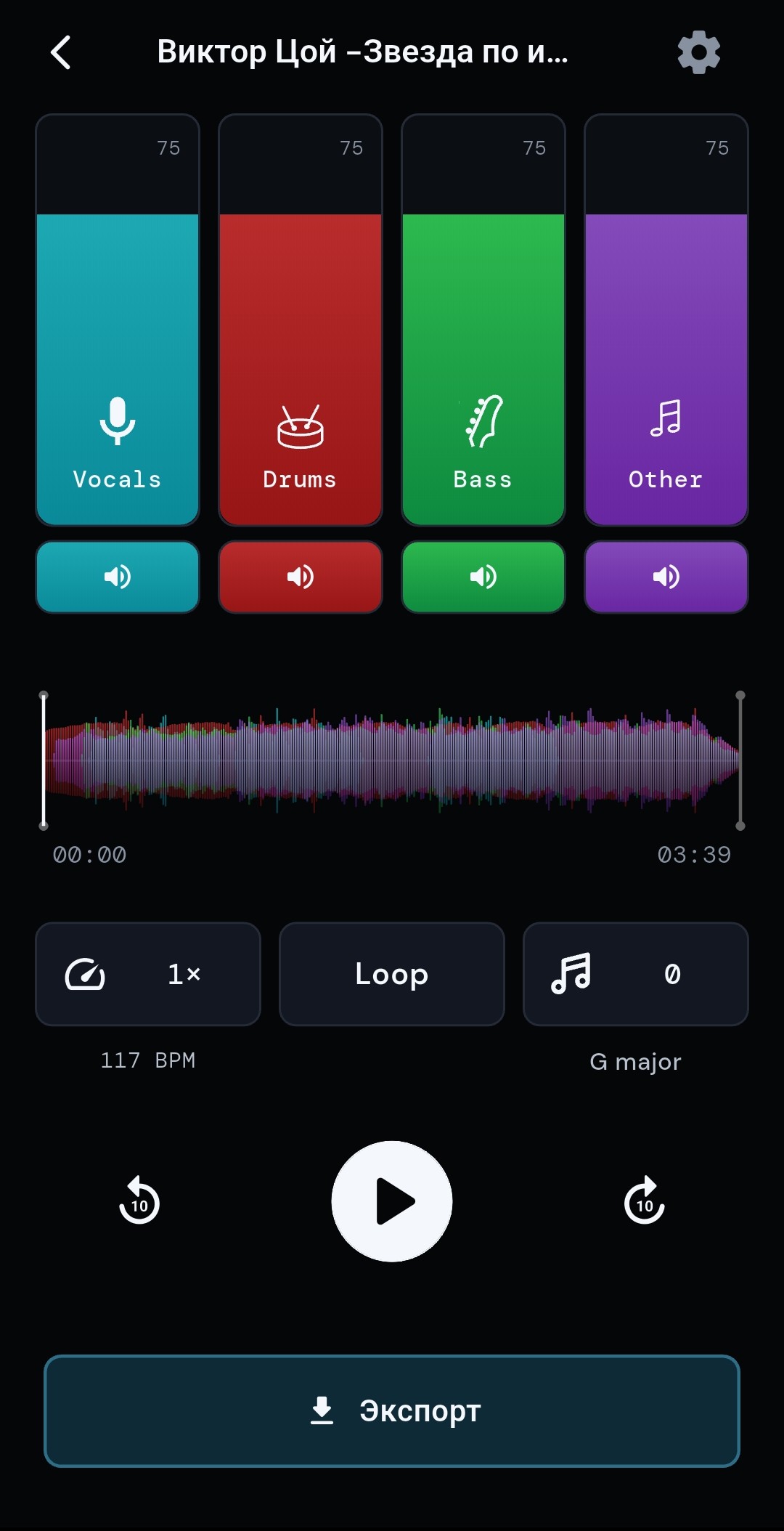This screenshot has width=784, height=1531.
Task: Mute the purple Other speaker button
Action: pyautogui.click(x=666, y=577)
